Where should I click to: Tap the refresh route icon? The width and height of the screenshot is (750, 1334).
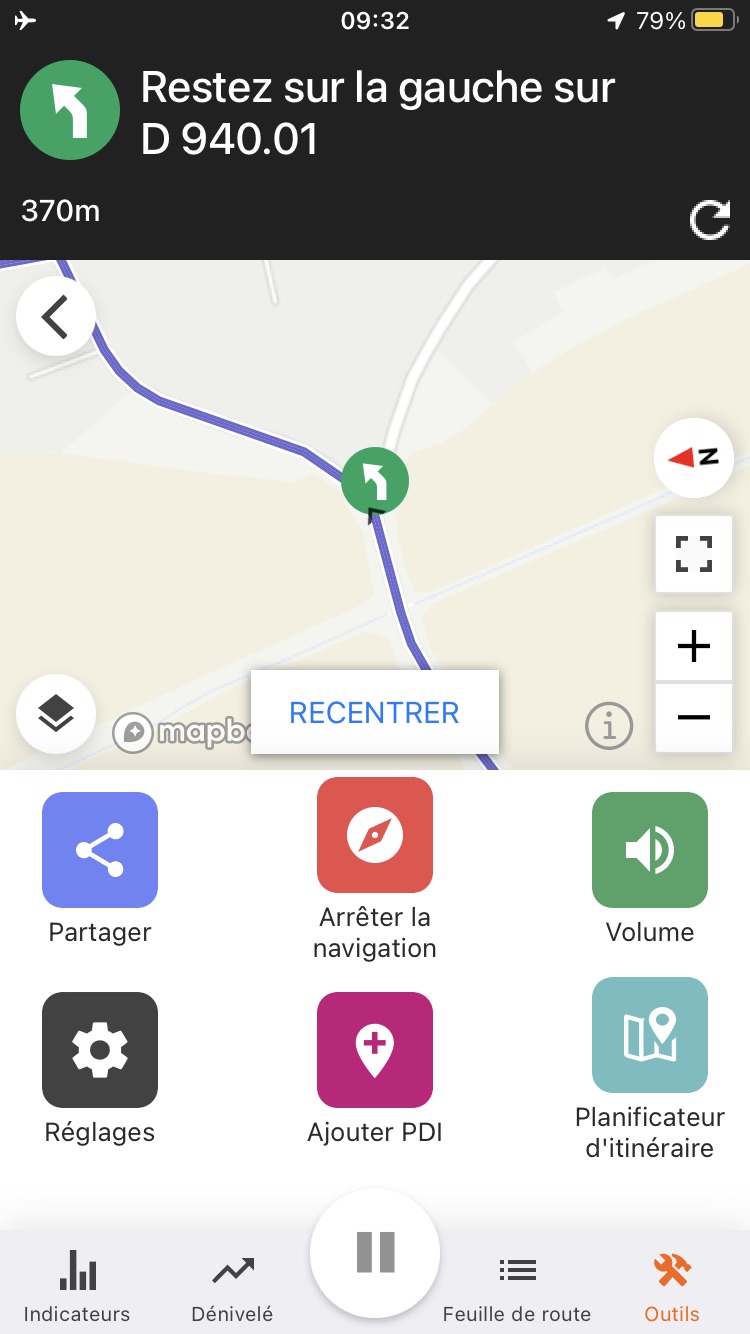(x=710, y=220)
